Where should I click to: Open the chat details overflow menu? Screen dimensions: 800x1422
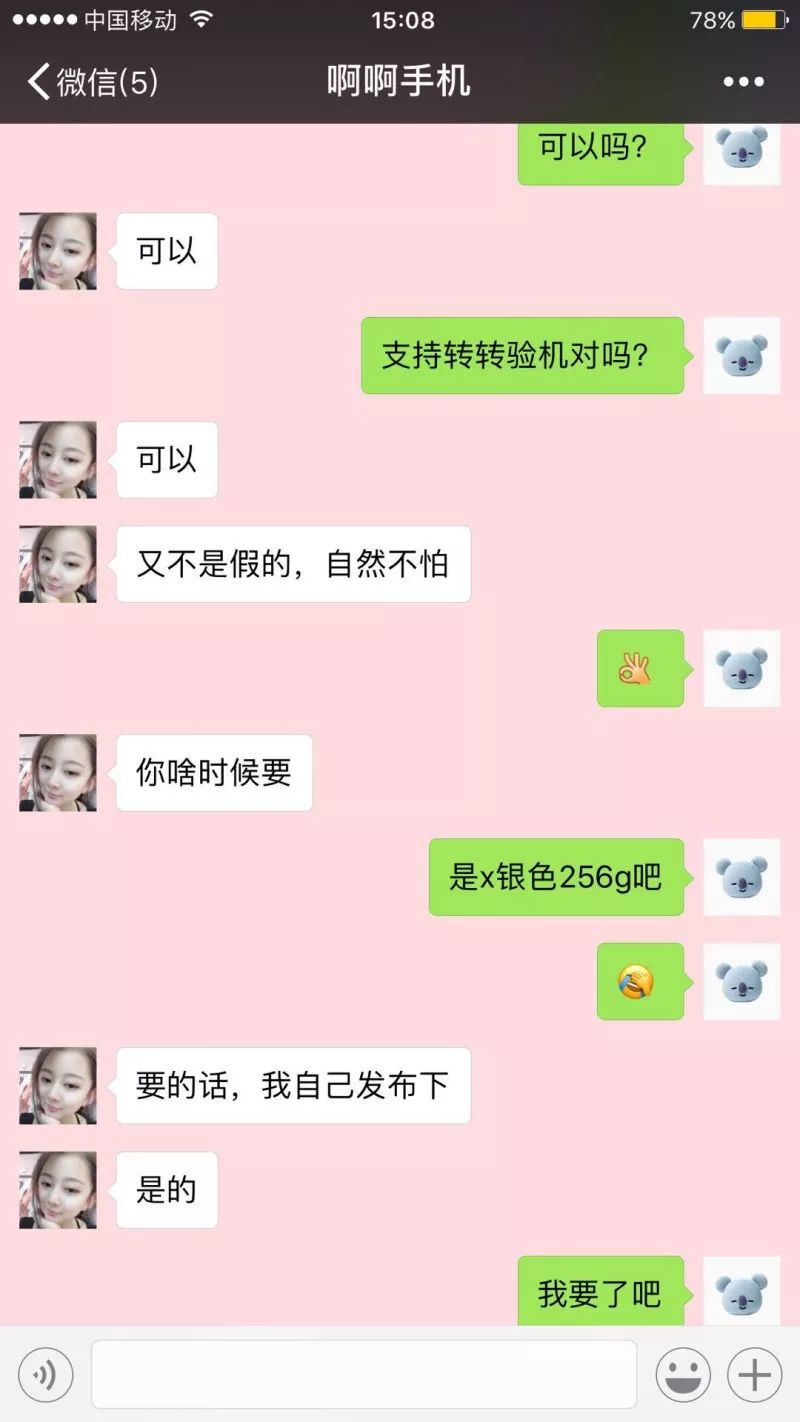(743, 82)
